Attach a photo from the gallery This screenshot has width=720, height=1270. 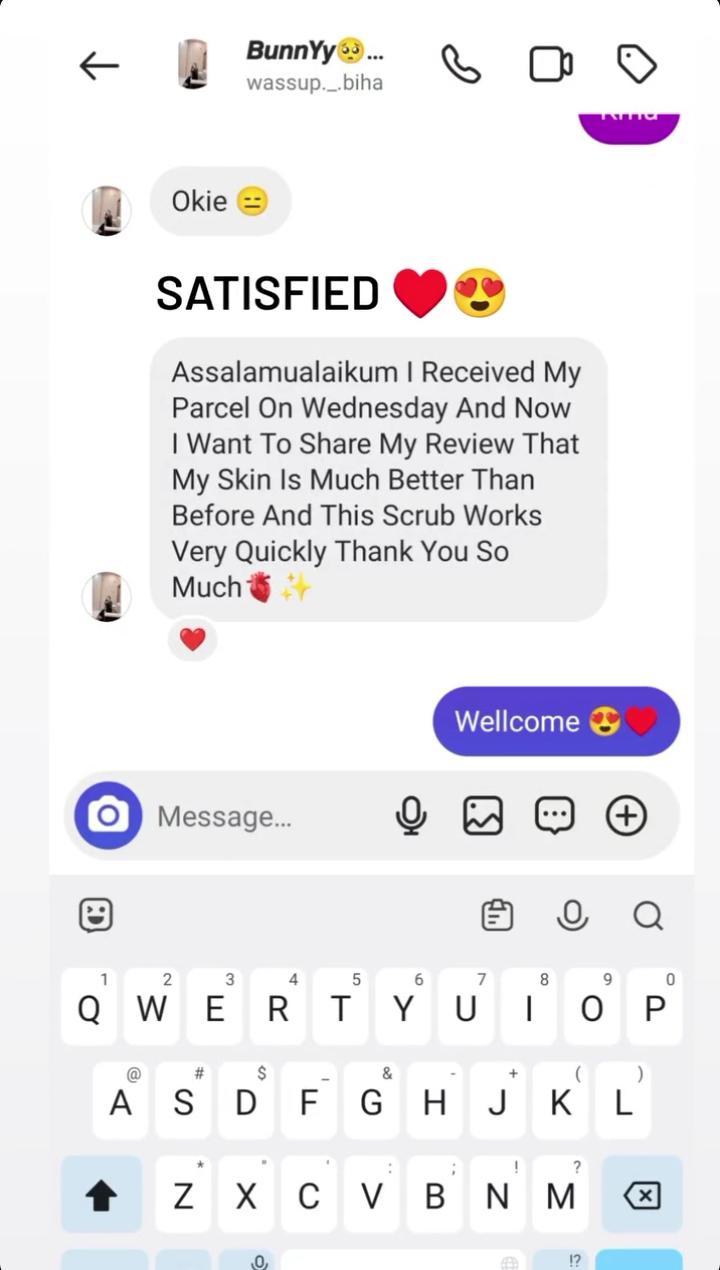click(482, 816)
